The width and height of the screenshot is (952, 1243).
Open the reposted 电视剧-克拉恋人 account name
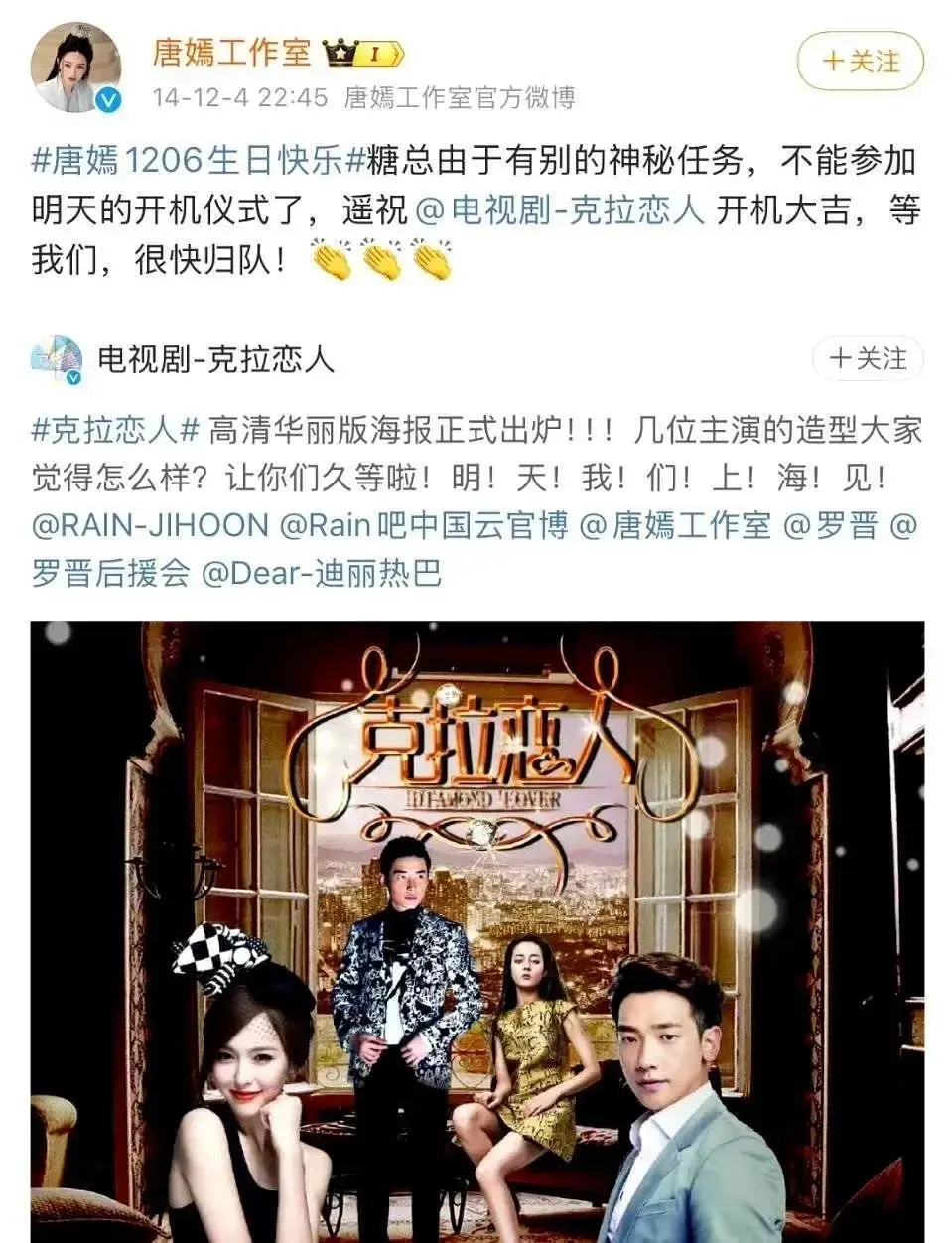click(x=215, y=358)
